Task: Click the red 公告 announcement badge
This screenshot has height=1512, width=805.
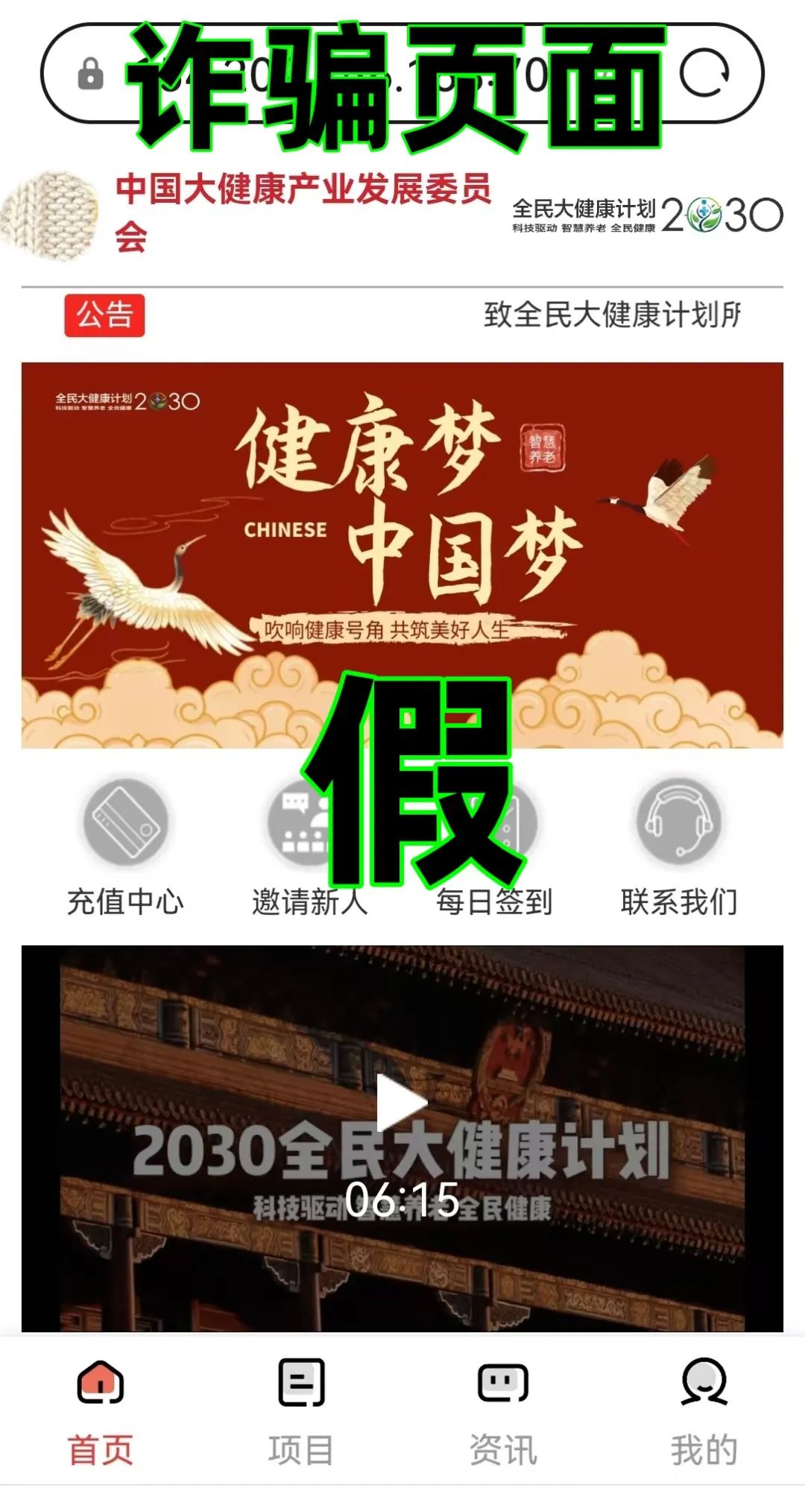Action: 104,316
